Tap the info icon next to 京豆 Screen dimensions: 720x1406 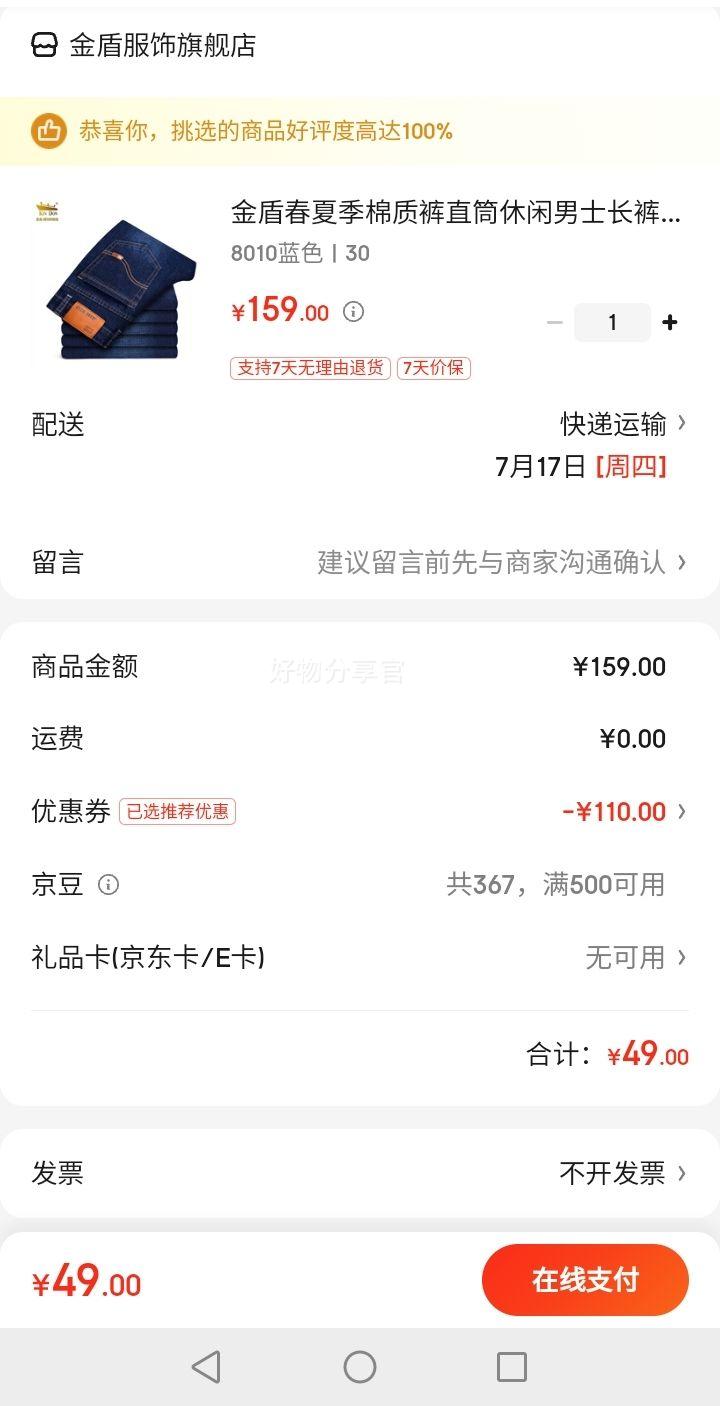[108, 884]
